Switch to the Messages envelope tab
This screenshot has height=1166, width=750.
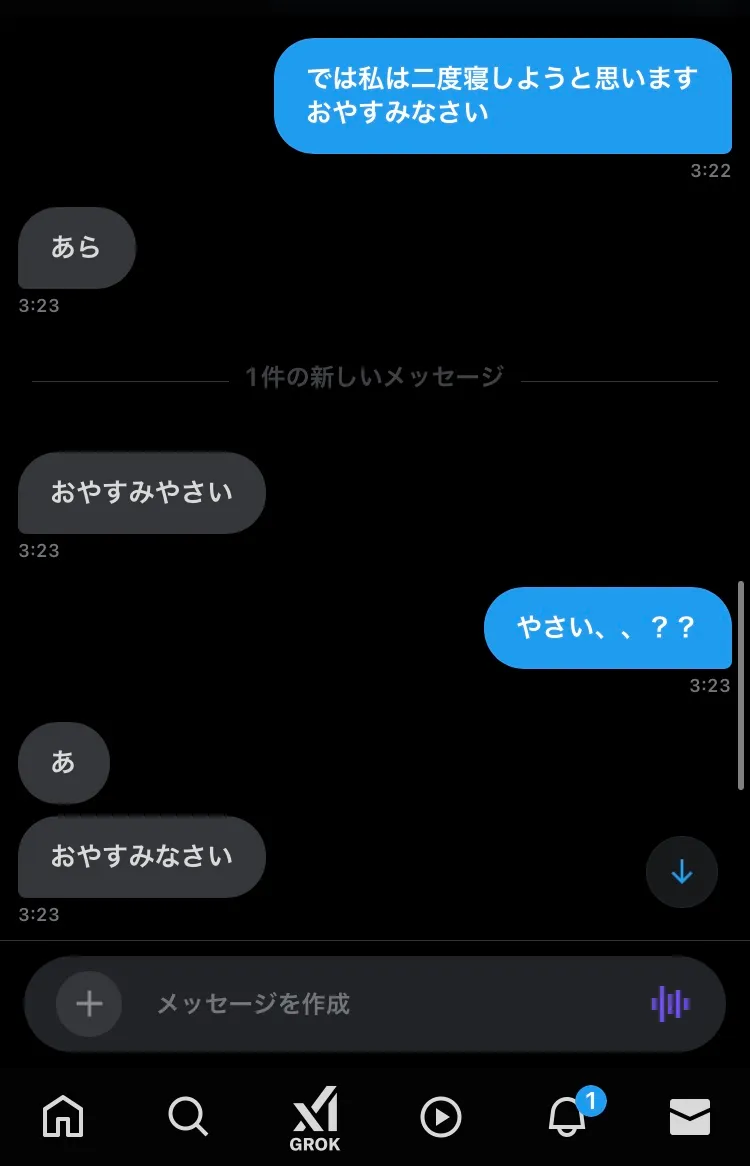pos(689,1116)
